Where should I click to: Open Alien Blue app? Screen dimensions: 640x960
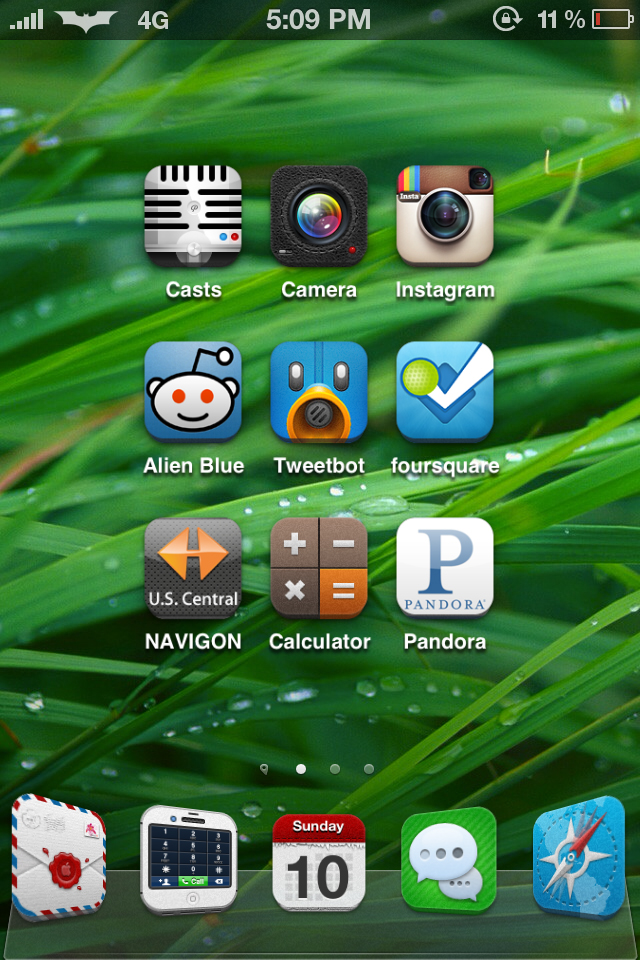[x=193, y=391]
